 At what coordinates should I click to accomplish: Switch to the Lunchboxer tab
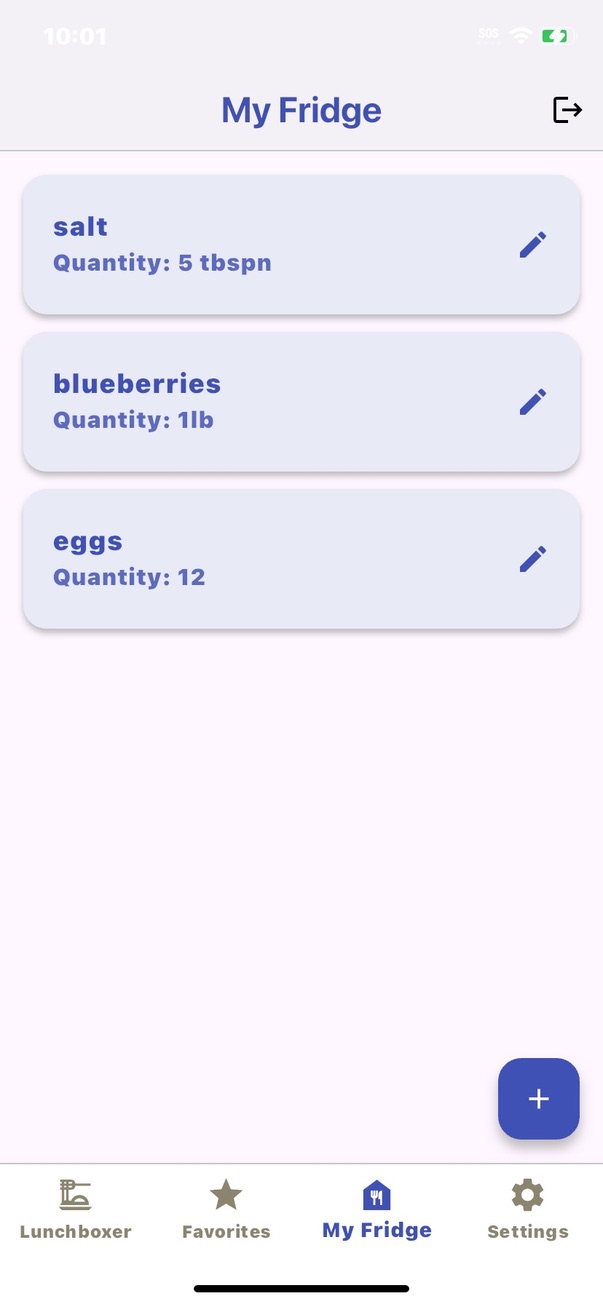pyautogui.click(x=75, y=1209)
